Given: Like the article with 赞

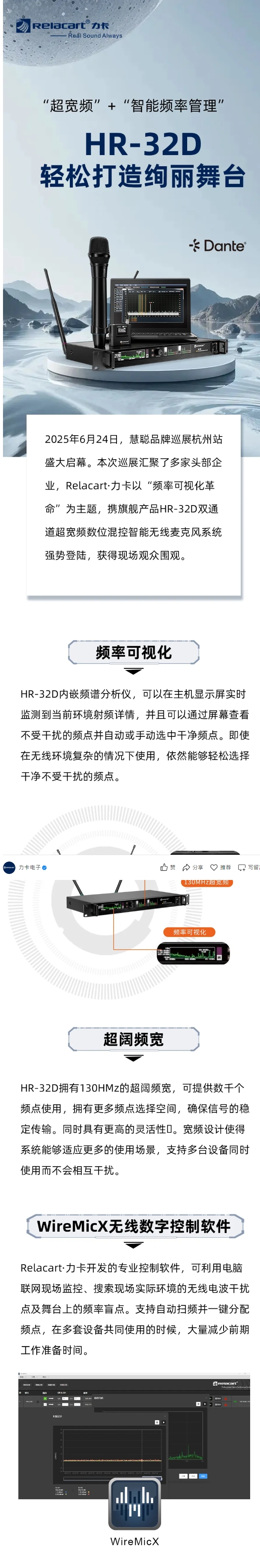Looking at the screenshot, I should point(167,868).
